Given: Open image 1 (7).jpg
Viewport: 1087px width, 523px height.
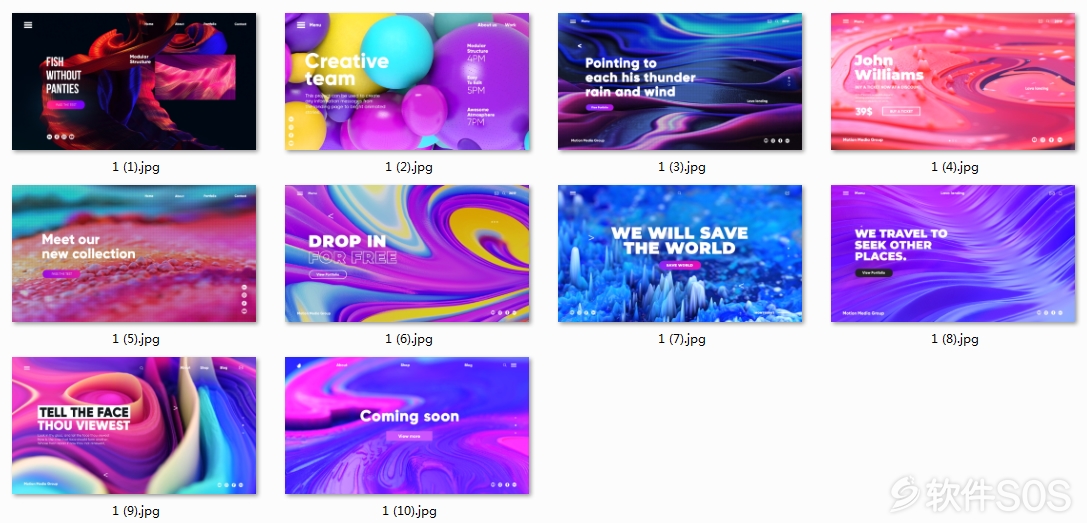Looking at the screenshot, I should pos(680,254).
